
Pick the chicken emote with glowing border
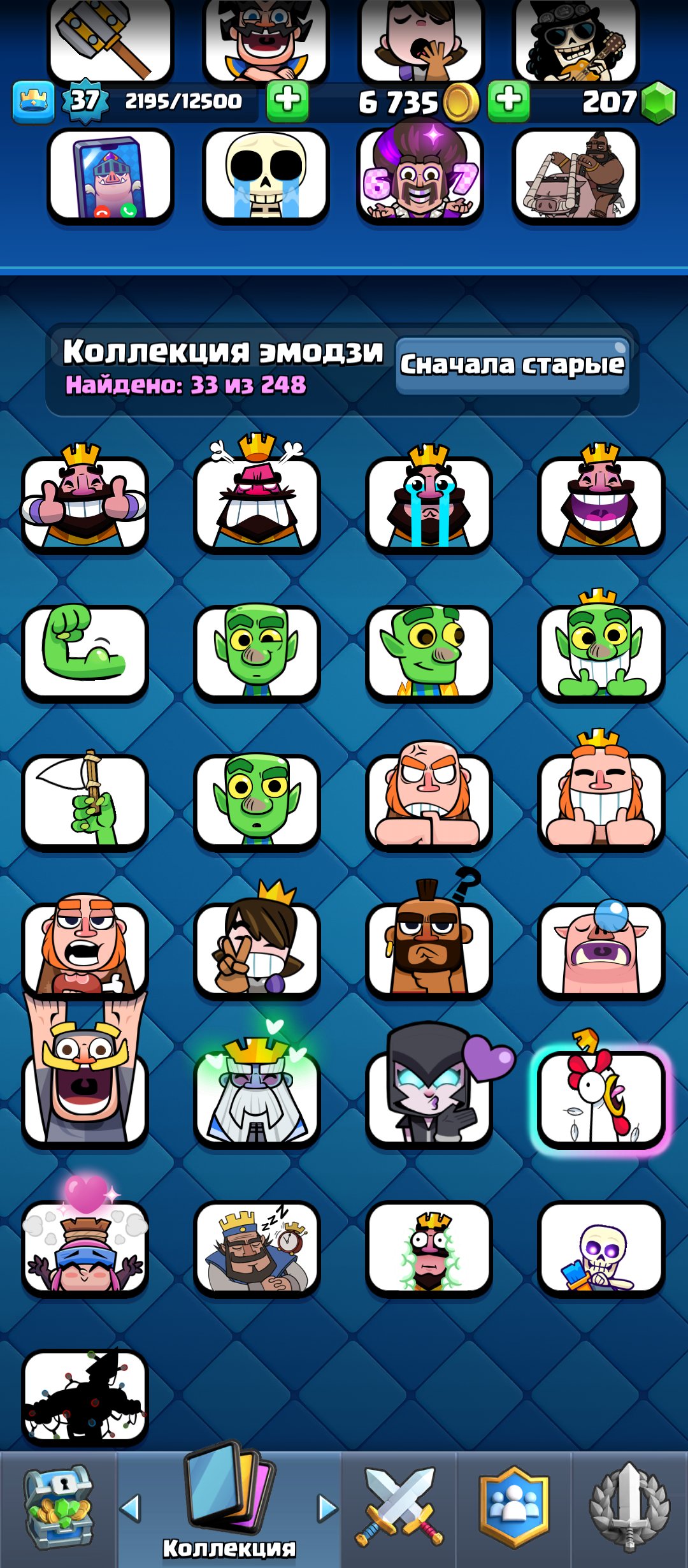[601, 1096]
